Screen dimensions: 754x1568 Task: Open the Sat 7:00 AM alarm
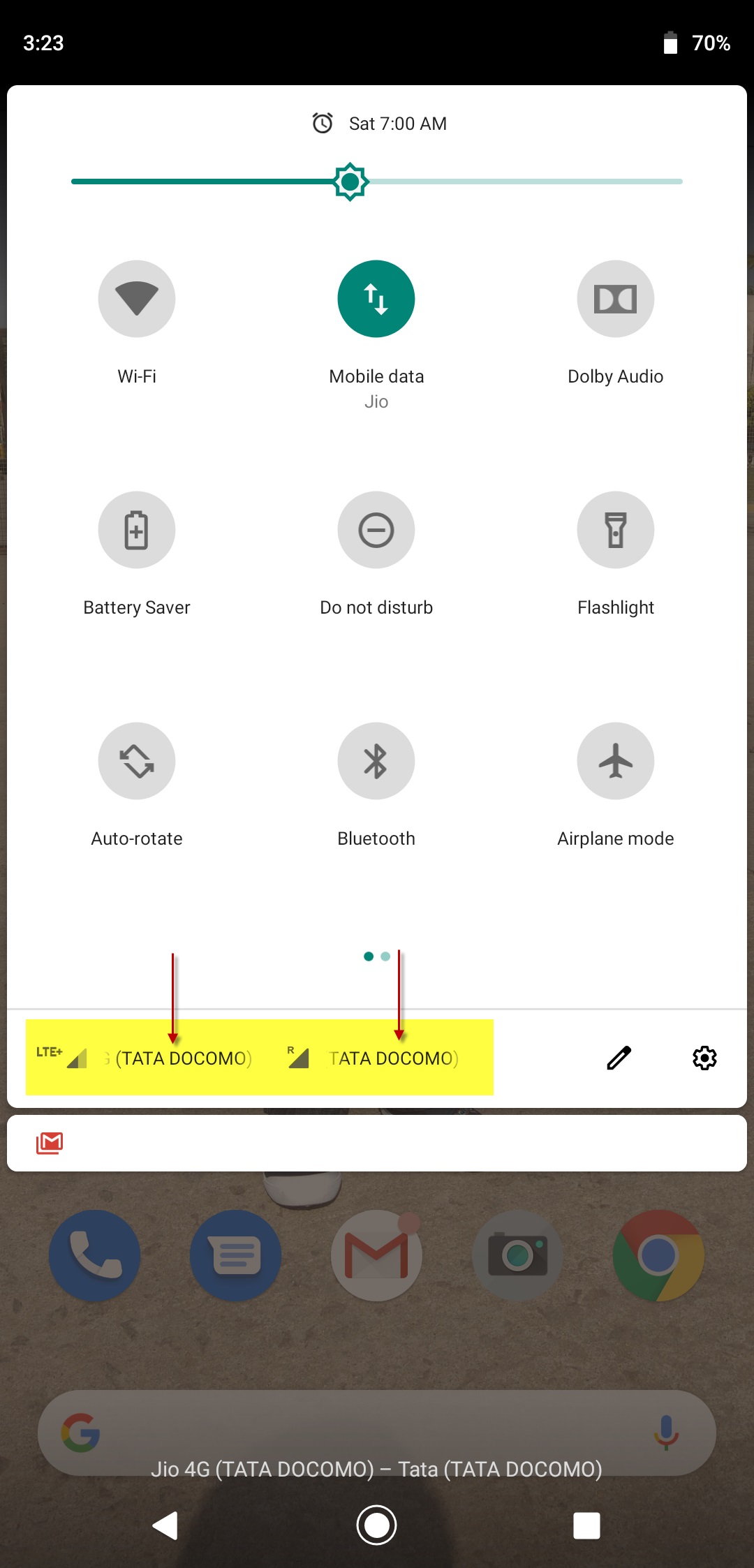[380, 124]
